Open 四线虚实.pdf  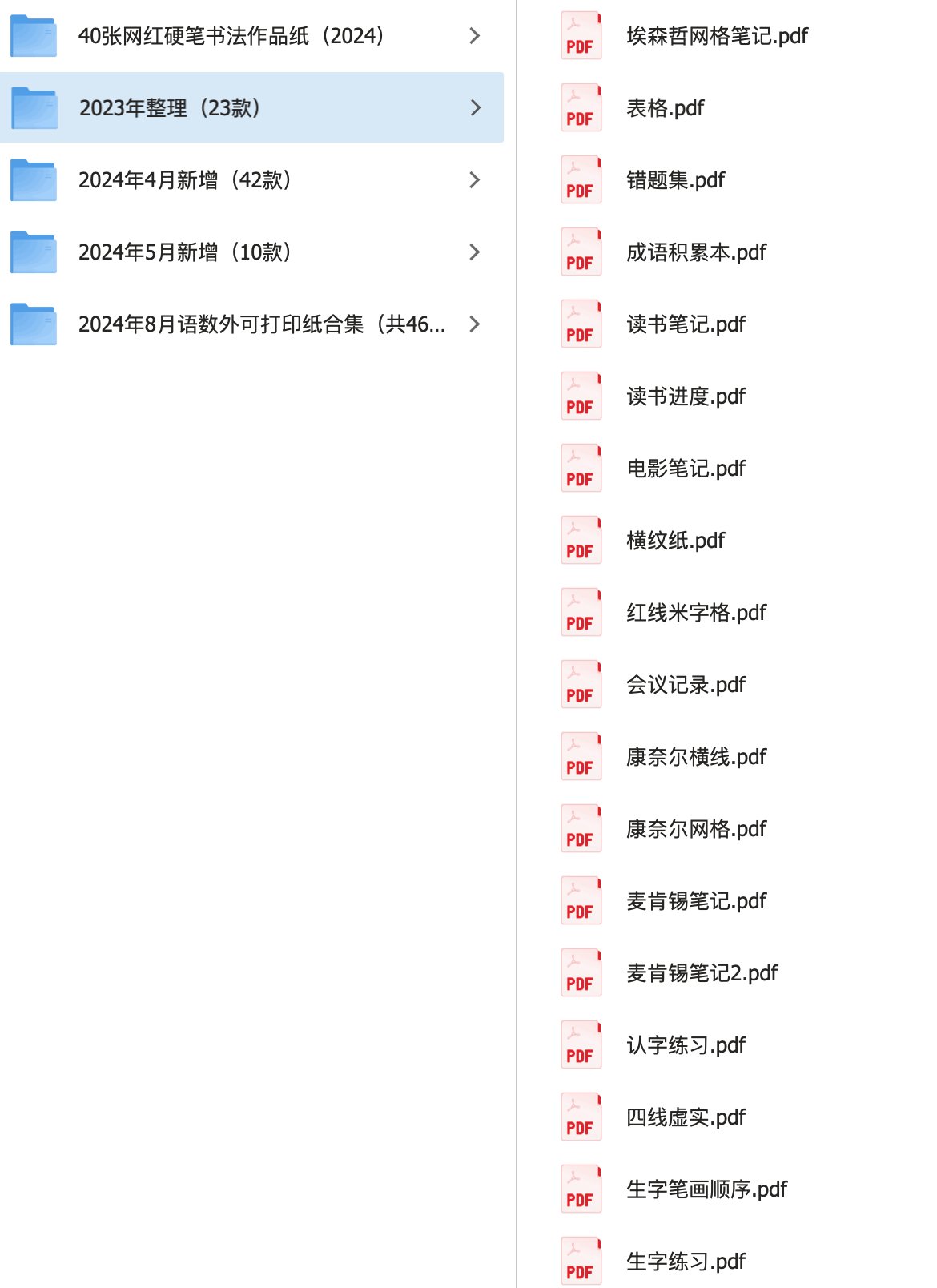point(686,1117)
